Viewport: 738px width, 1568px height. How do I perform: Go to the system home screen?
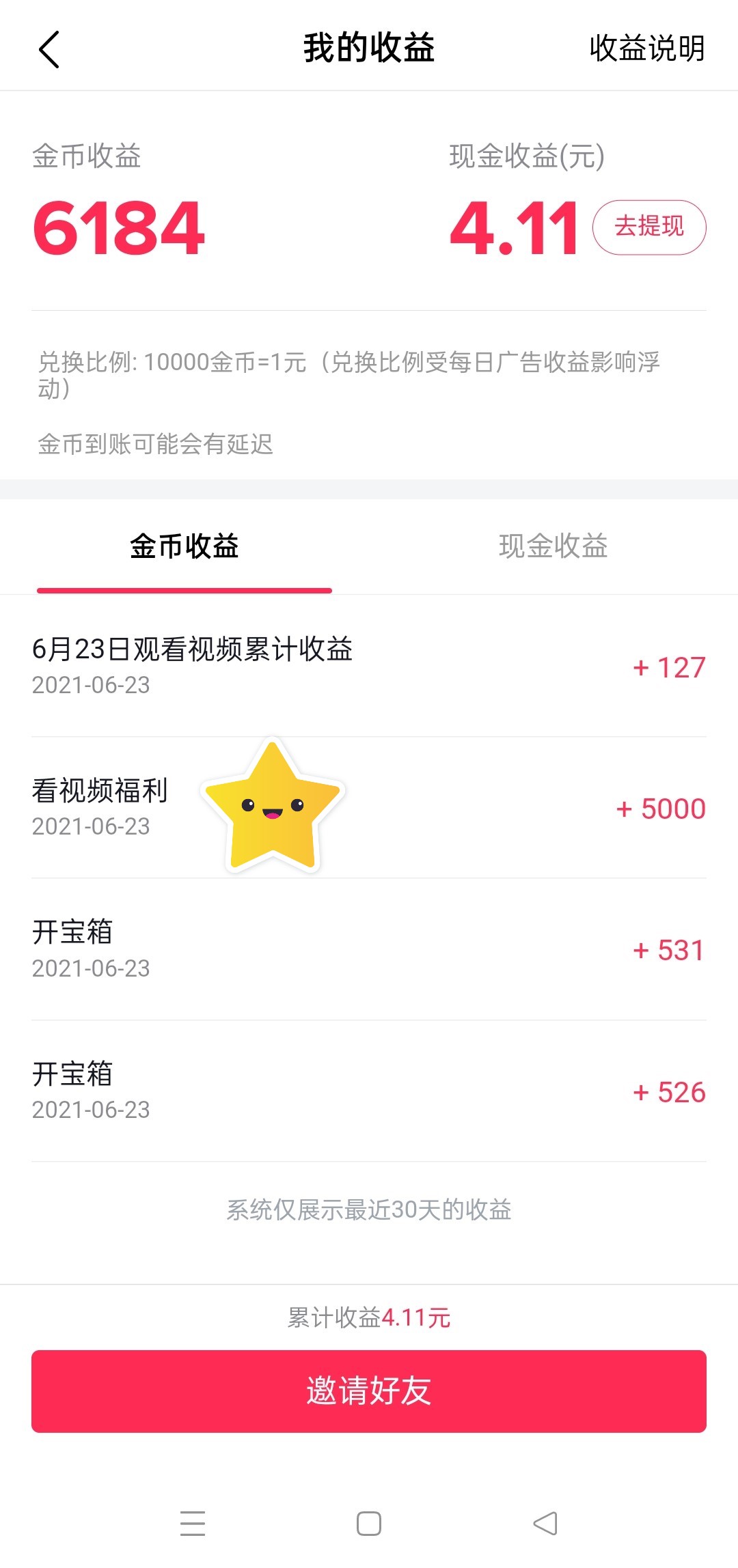tap(369, 1524)
